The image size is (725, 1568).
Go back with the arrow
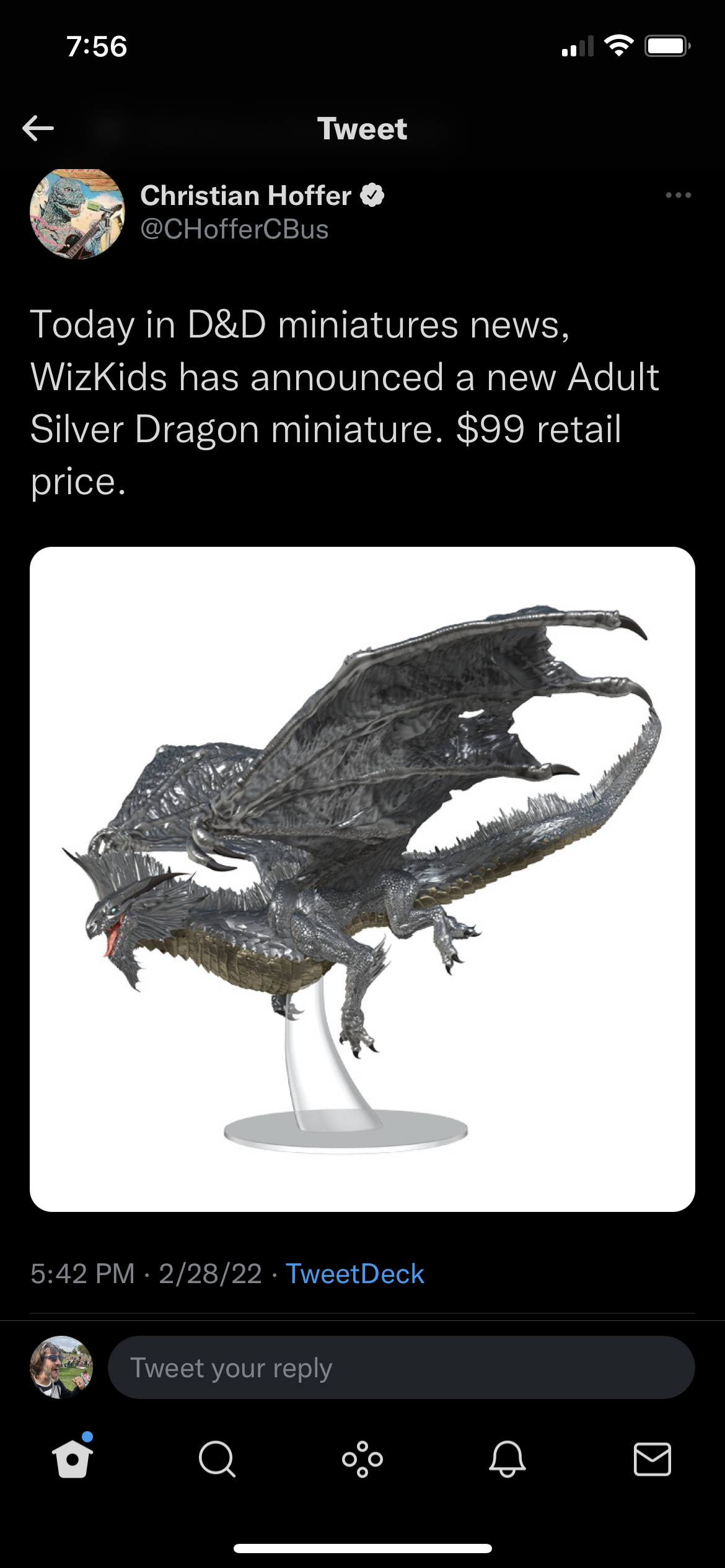tap(38, 128)
